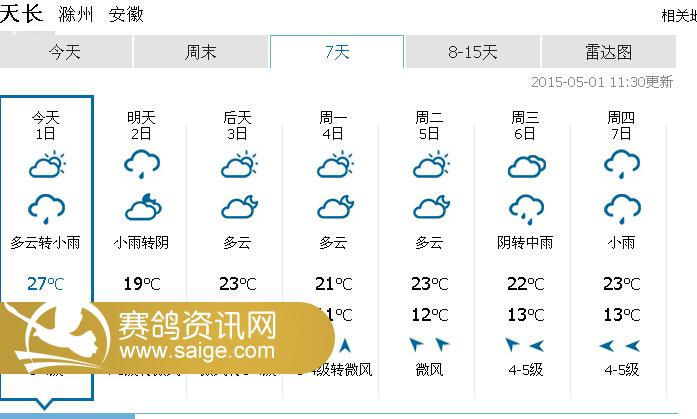Switch to the 今天 tab

tap(65, 52)
